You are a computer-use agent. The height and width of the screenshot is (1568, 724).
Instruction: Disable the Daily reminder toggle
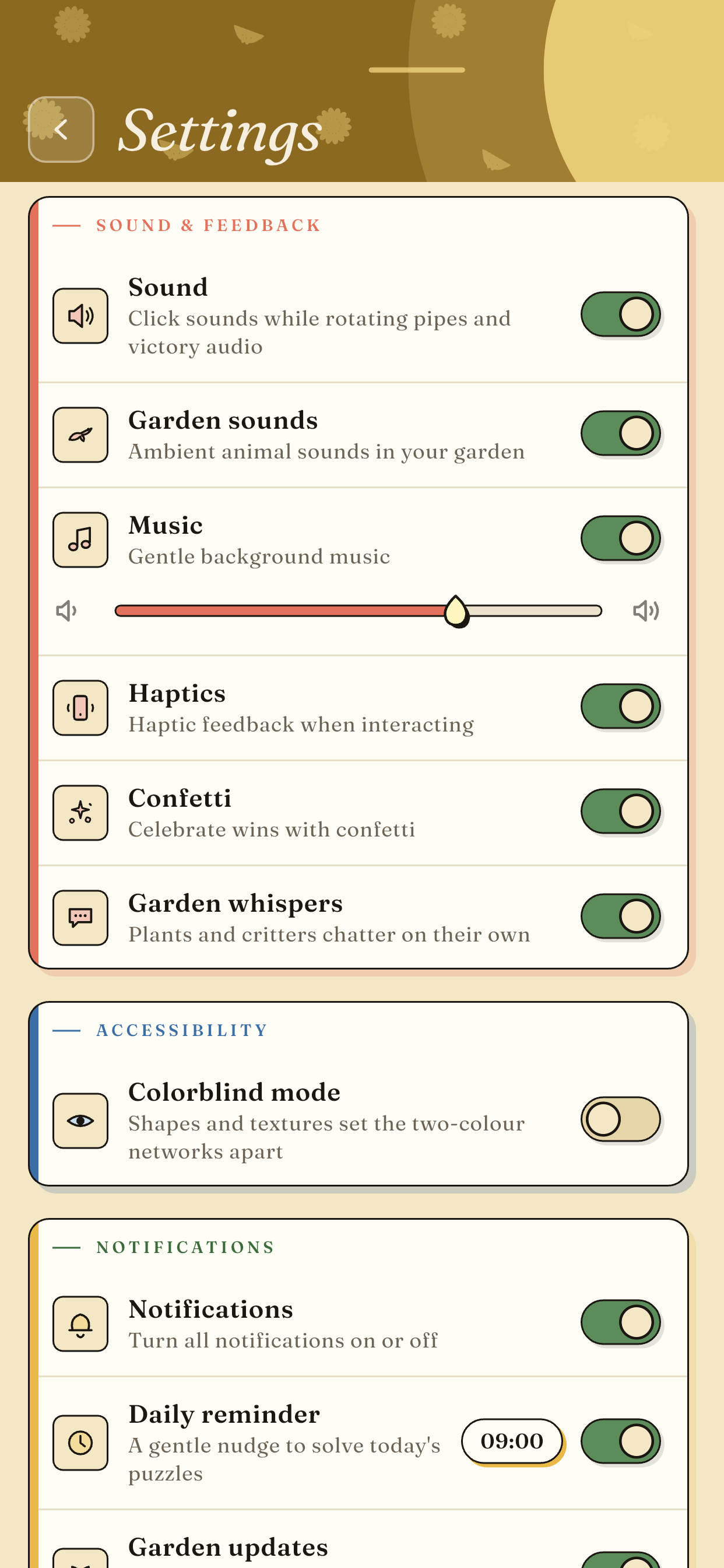tap(621, 1441)
